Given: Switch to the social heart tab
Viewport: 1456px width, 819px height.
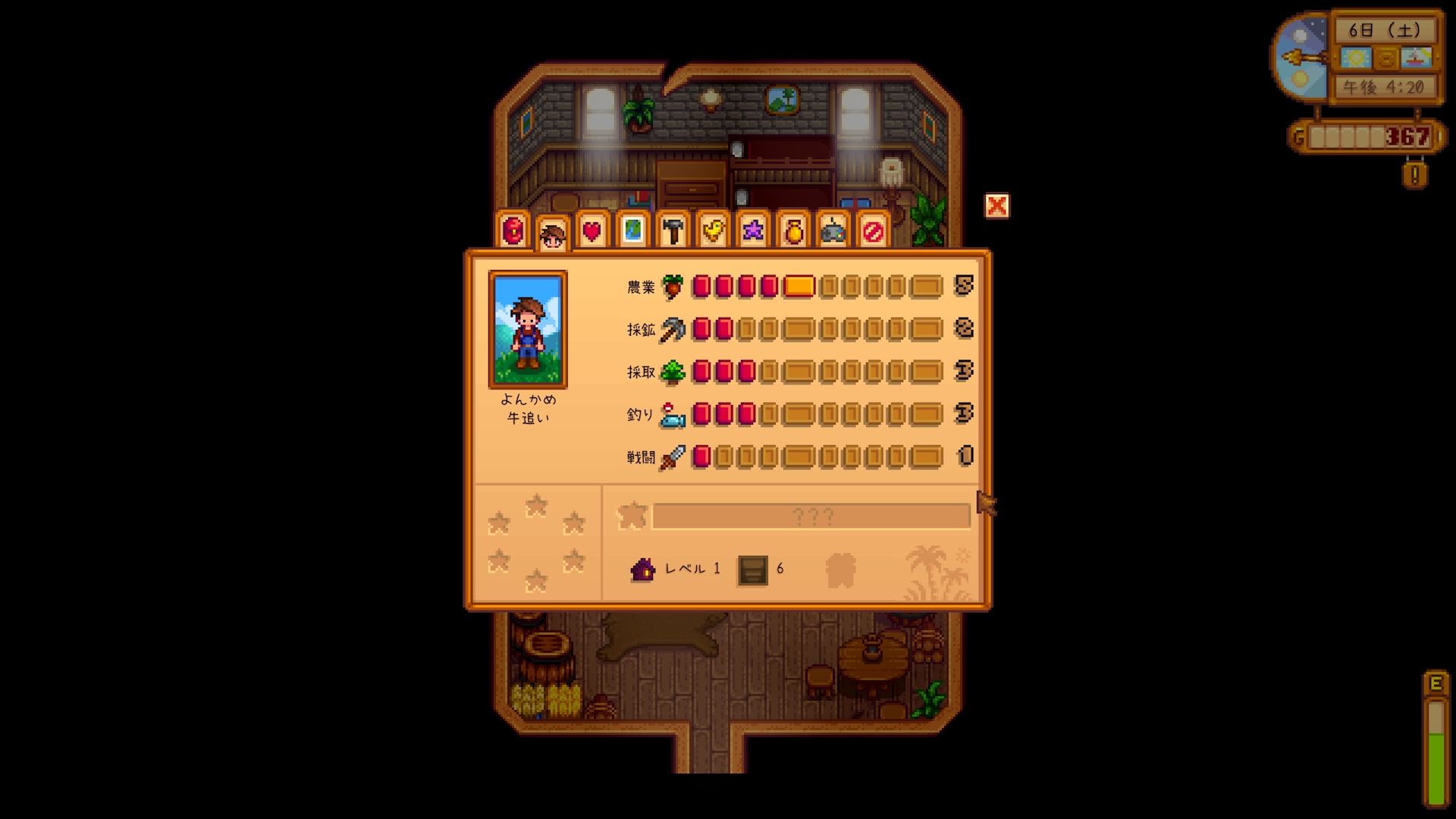Looking at the screenshot, I should 592,230.
